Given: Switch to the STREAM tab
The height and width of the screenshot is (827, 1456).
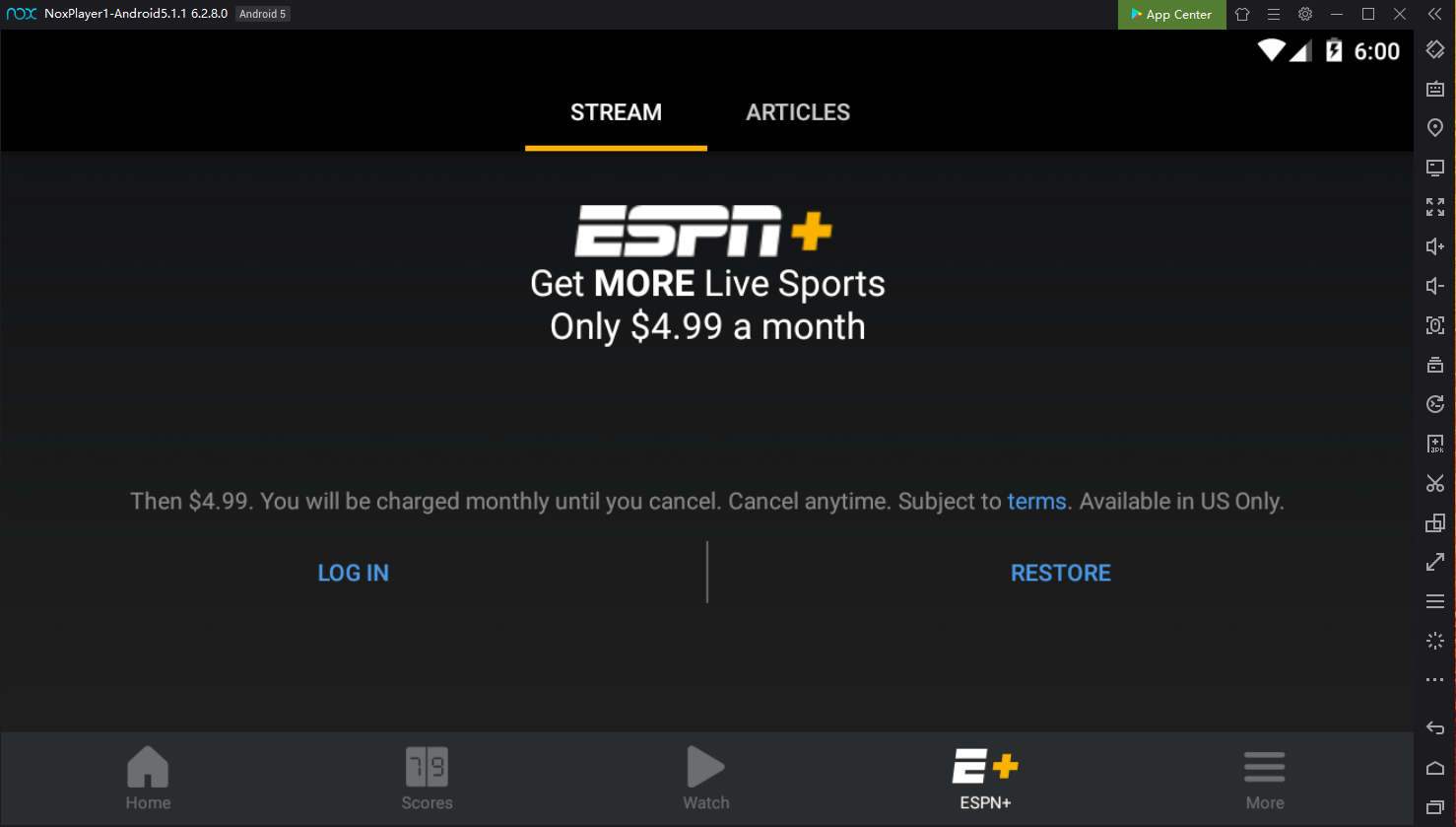Looking at the screenshot, I should (x=616, y=112).
